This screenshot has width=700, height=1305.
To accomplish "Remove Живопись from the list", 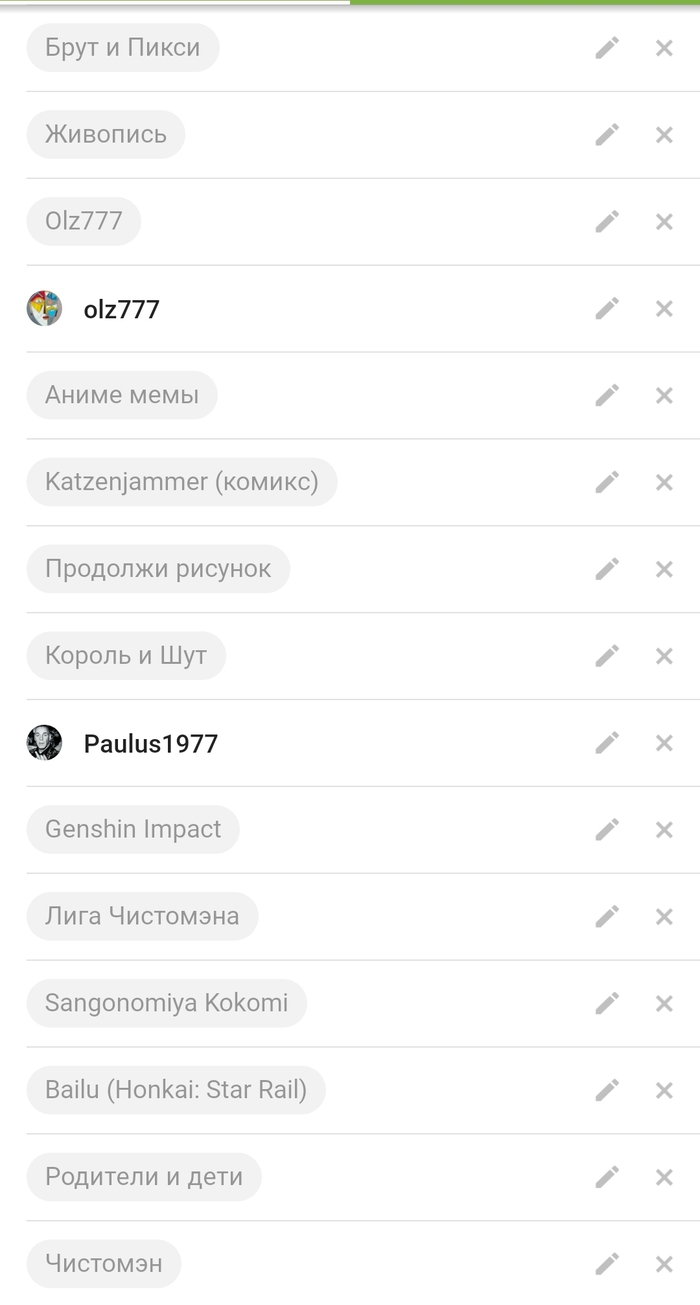I will point(664,135).
